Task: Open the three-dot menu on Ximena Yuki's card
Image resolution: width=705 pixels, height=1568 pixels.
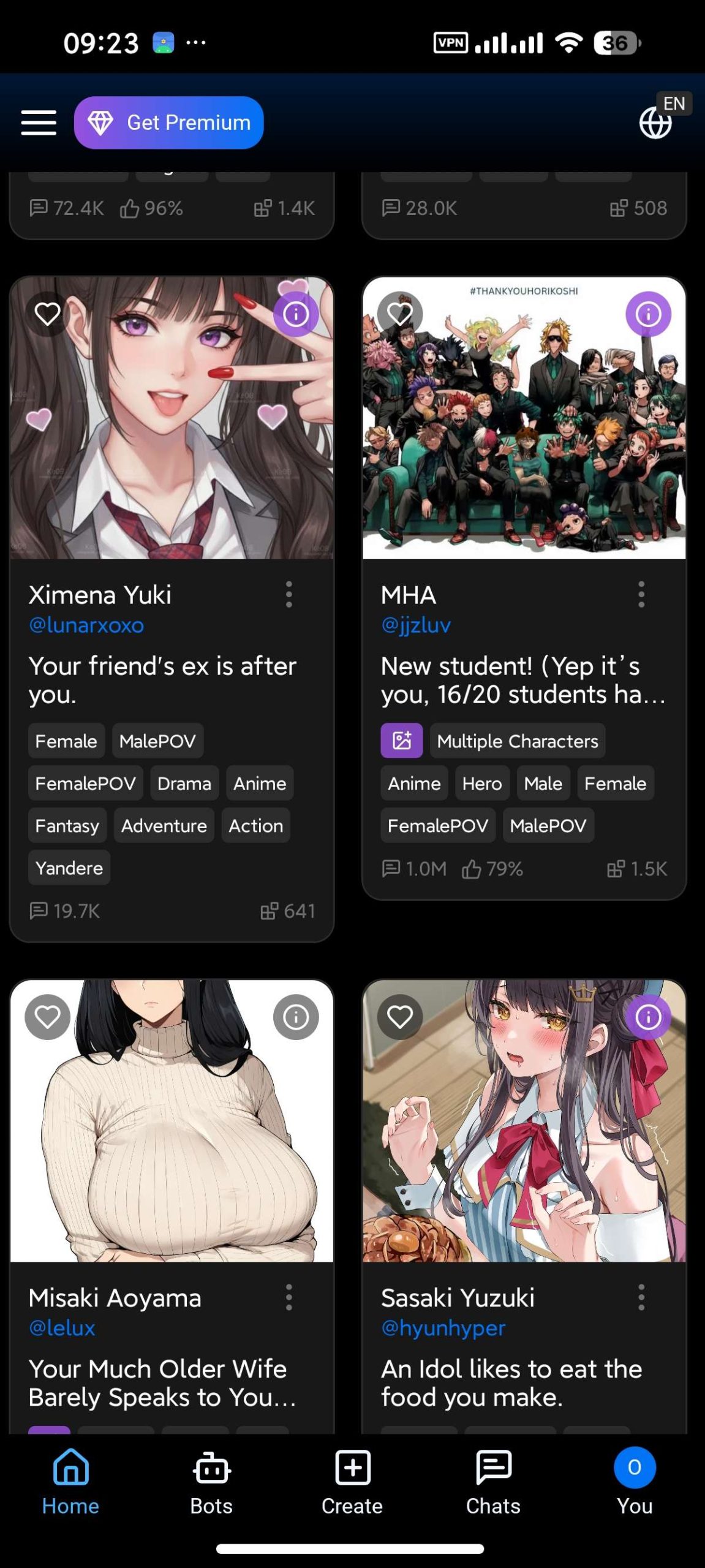Action: tap(289, 595)
